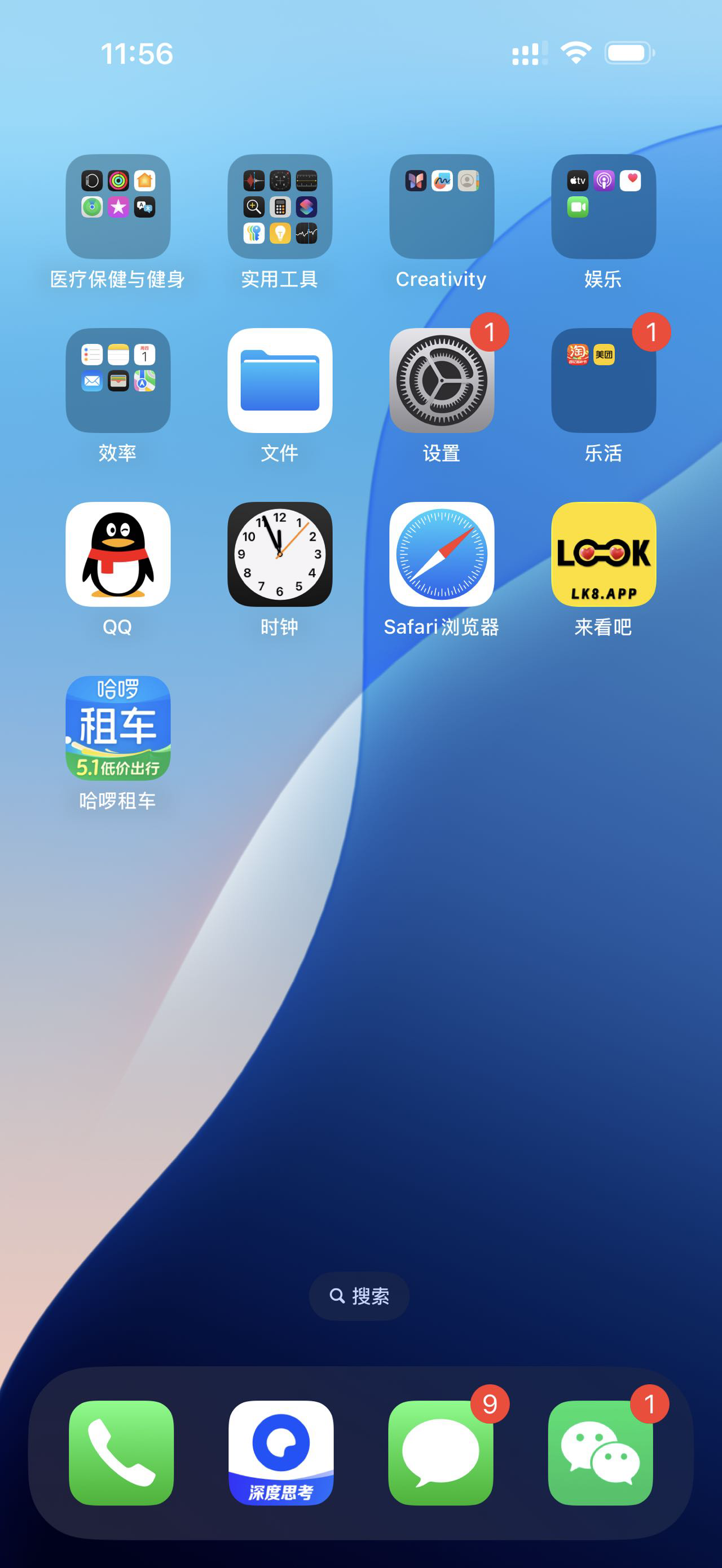
Task: Launch the QQ app
Action: click(x=117, y=554)
